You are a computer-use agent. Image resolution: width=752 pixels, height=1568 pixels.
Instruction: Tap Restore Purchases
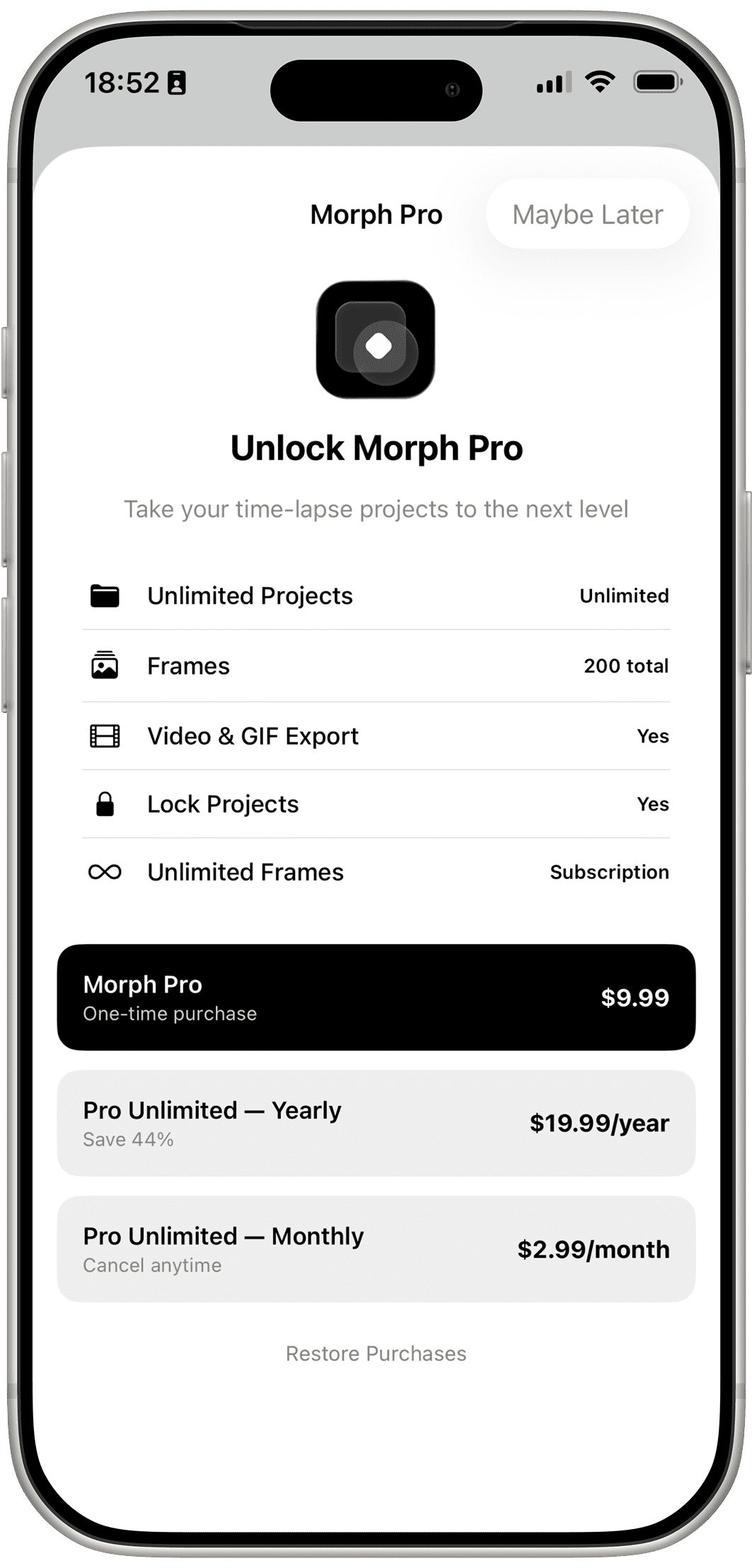376,1354
